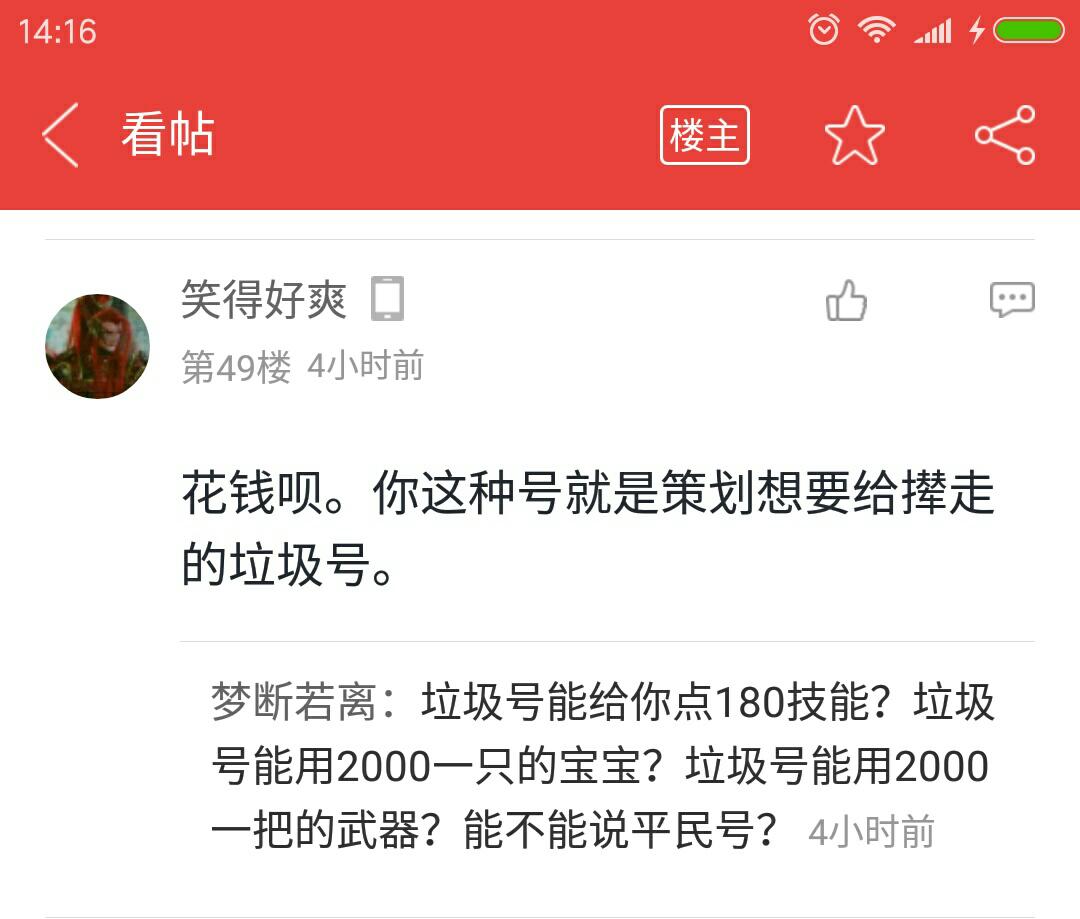
Task: Open 梦断若离's profile from the reply
Action: point(293,704)
